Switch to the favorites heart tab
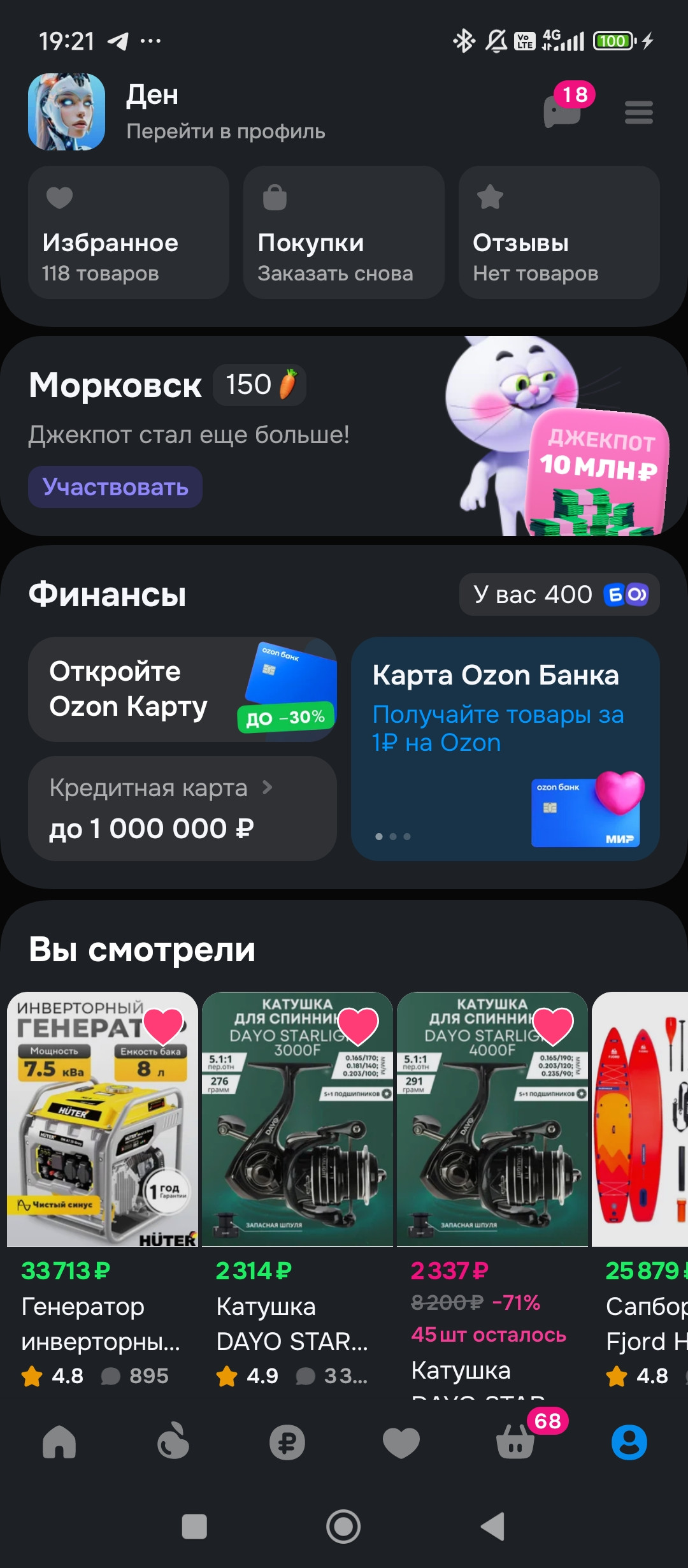 click(x=401, y=1442)
